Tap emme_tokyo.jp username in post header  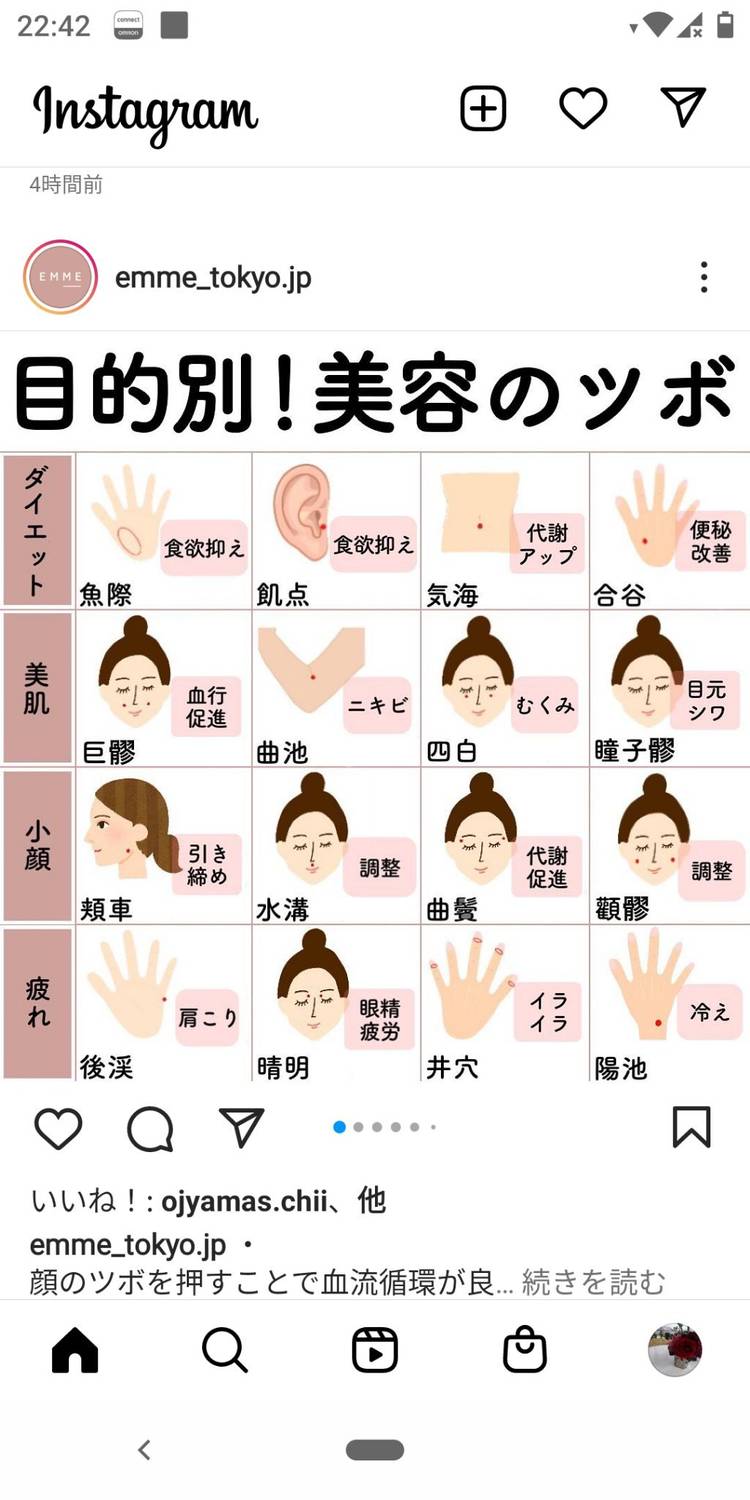tap(213, 277)
